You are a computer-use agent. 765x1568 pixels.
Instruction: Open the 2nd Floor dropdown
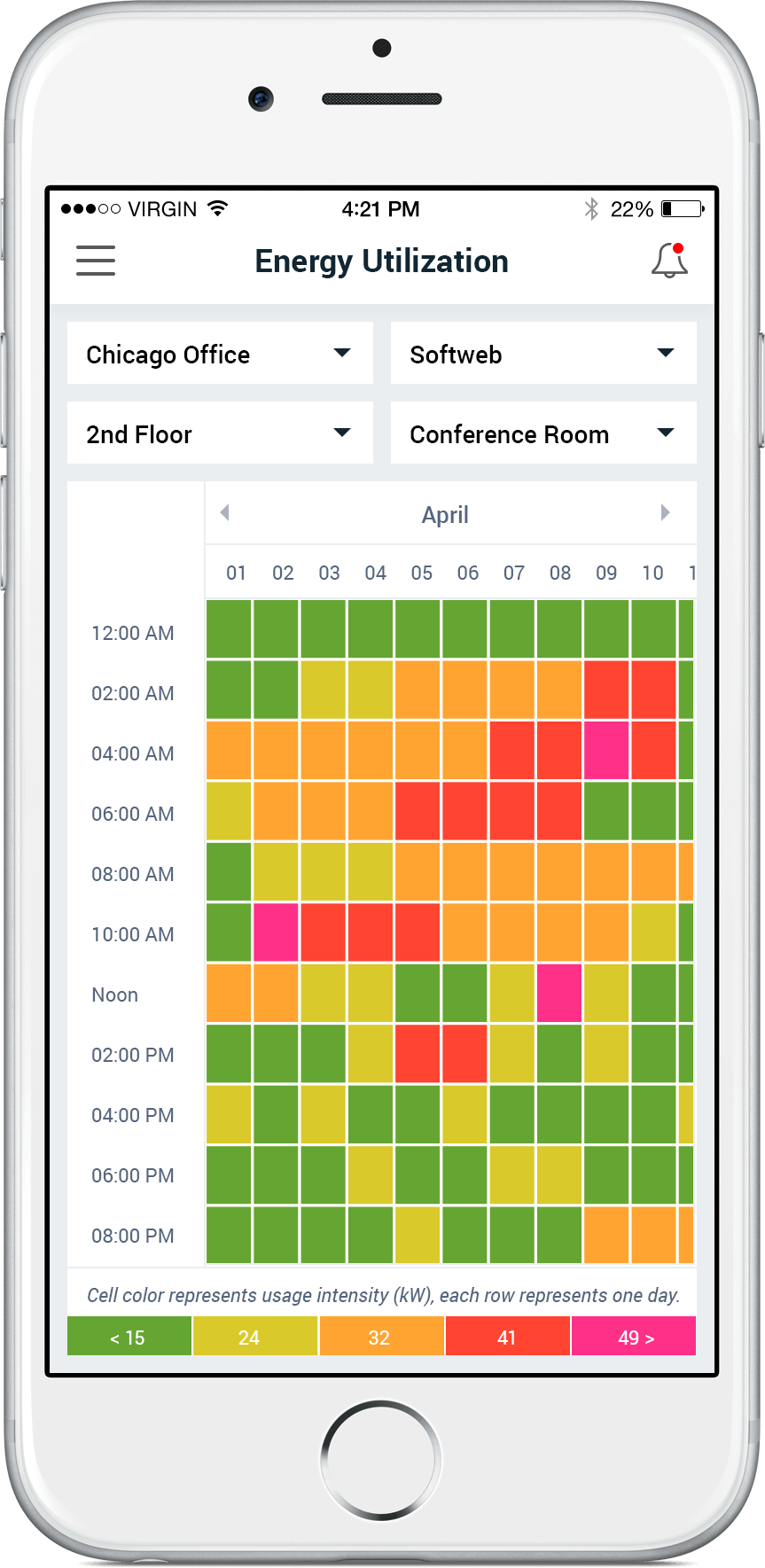pyautogui.click(x=220, y=433)
